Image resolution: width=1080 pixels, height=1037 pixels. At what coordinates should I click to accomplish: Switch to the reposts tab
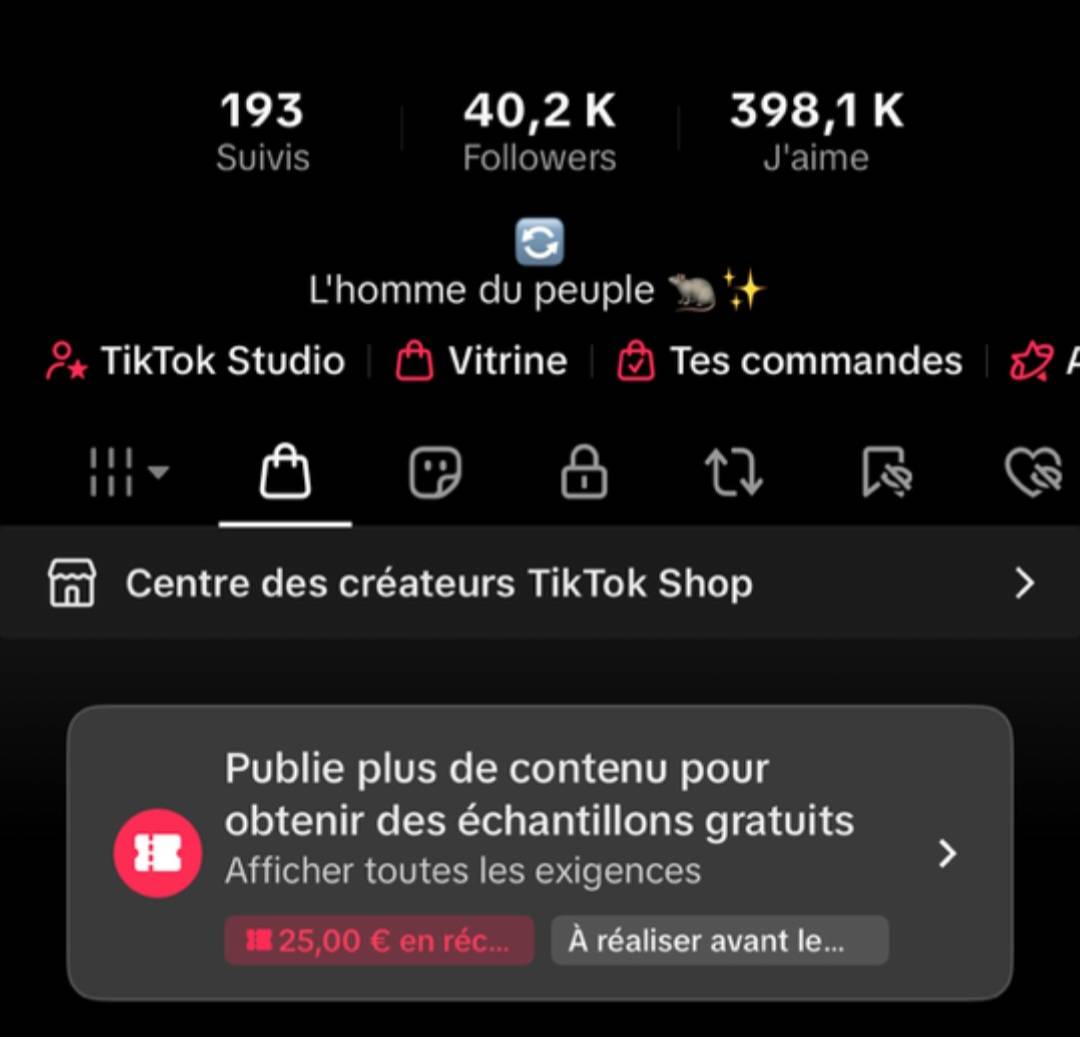(x=734, y=472)
